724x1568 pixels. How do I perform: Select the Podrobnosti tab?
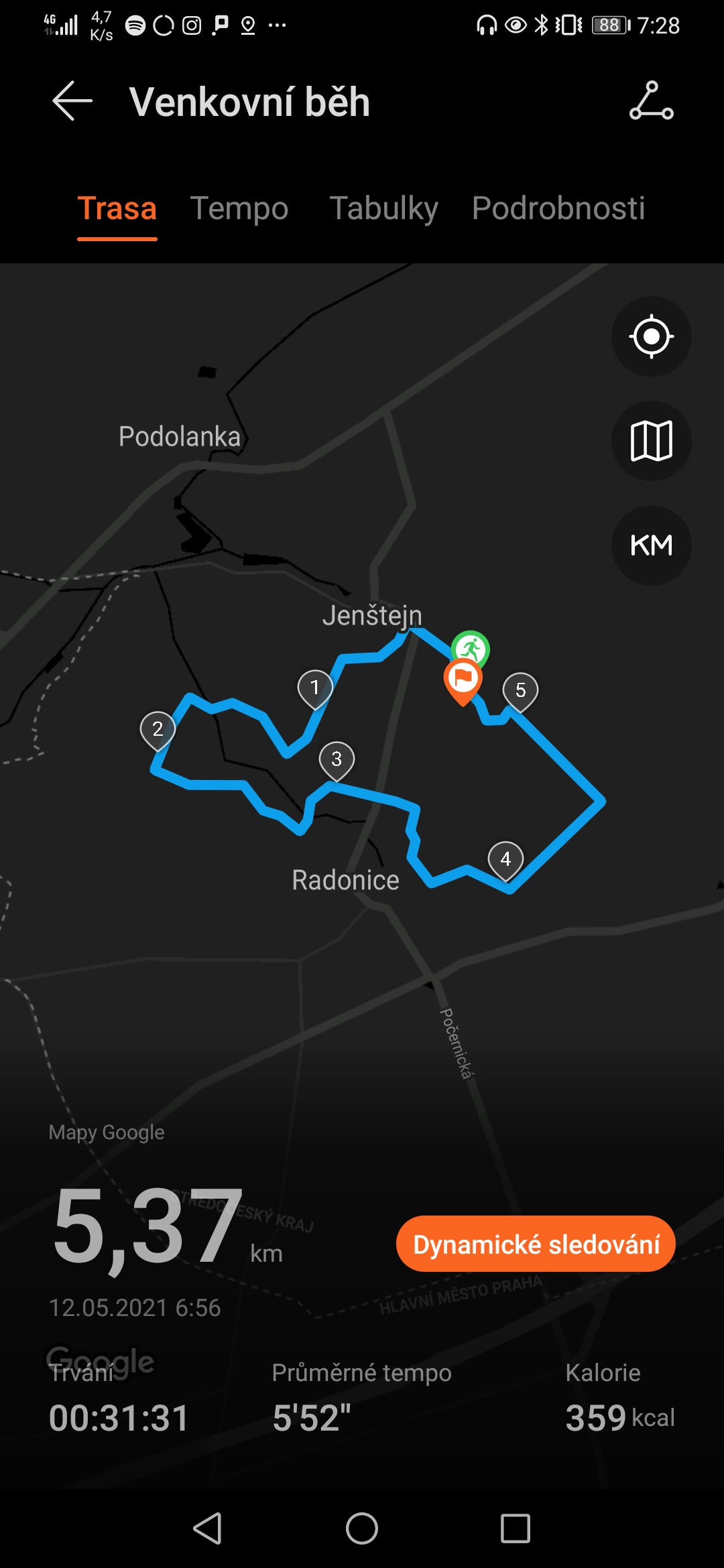[x=558, y=208]
